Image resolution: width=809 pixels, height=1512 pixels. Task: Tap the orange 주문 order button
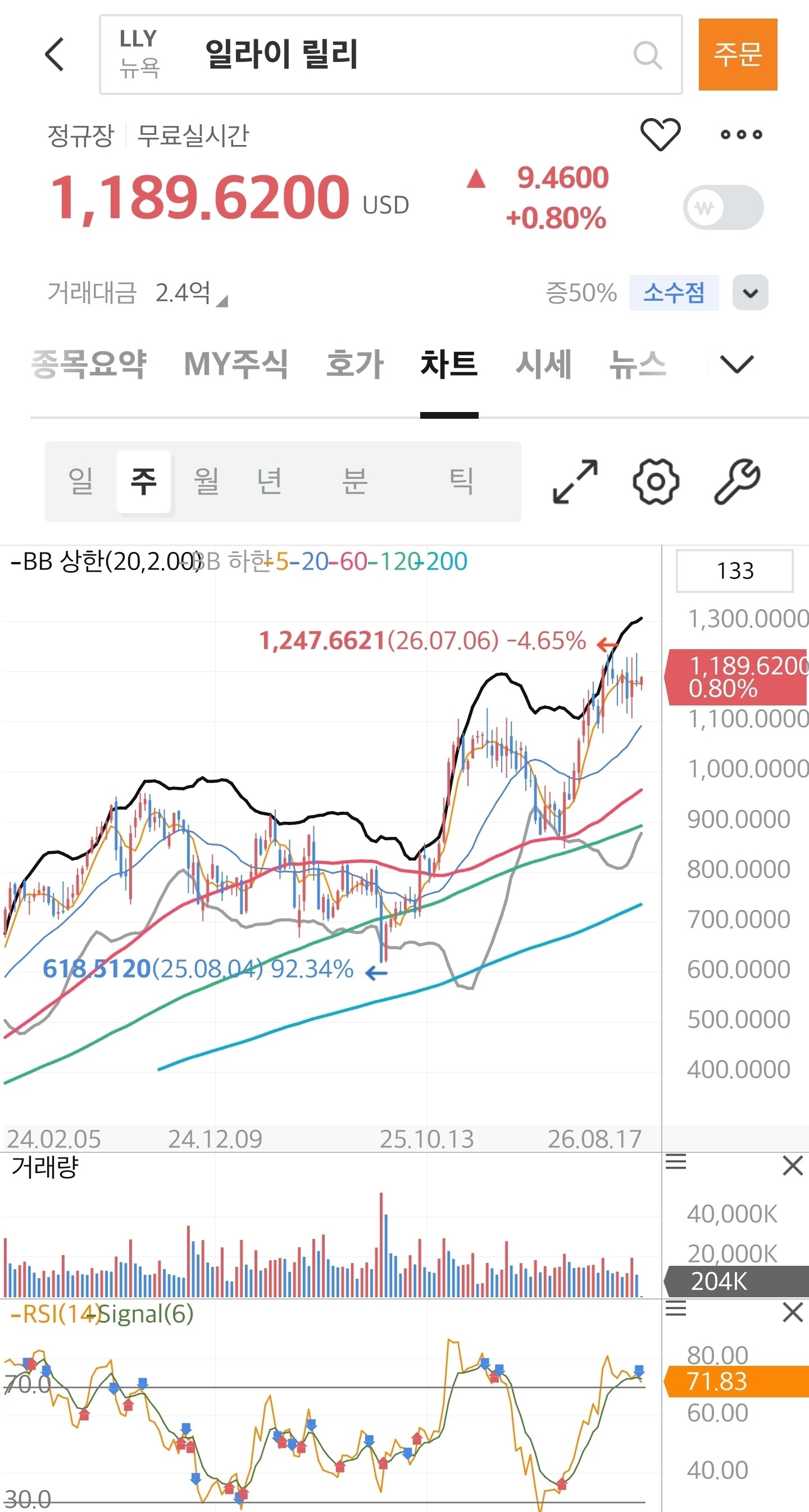tap(738, 54)
